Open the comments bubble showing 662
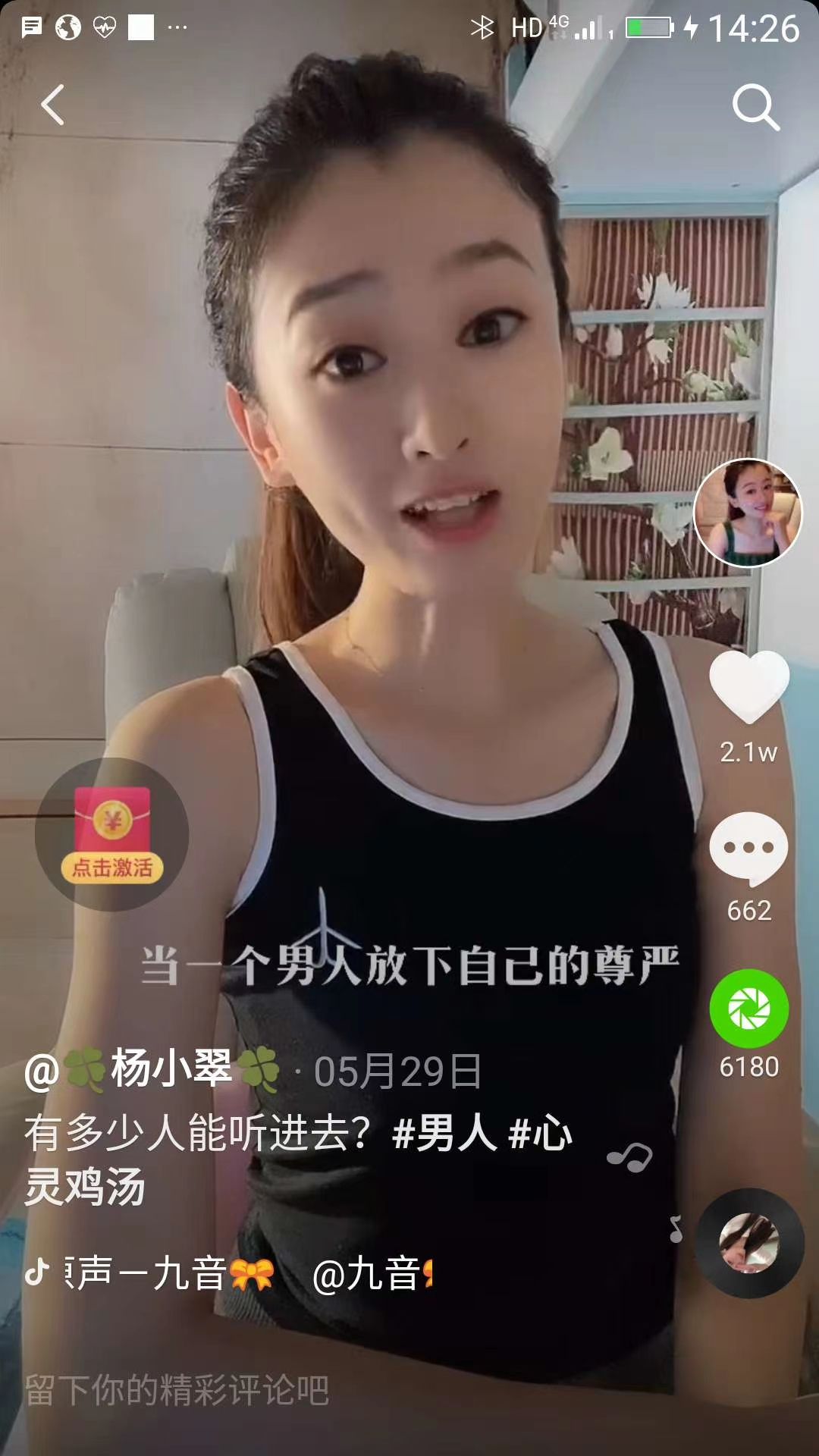Viewport: 819px width, 1456px height. click(748, 849)
